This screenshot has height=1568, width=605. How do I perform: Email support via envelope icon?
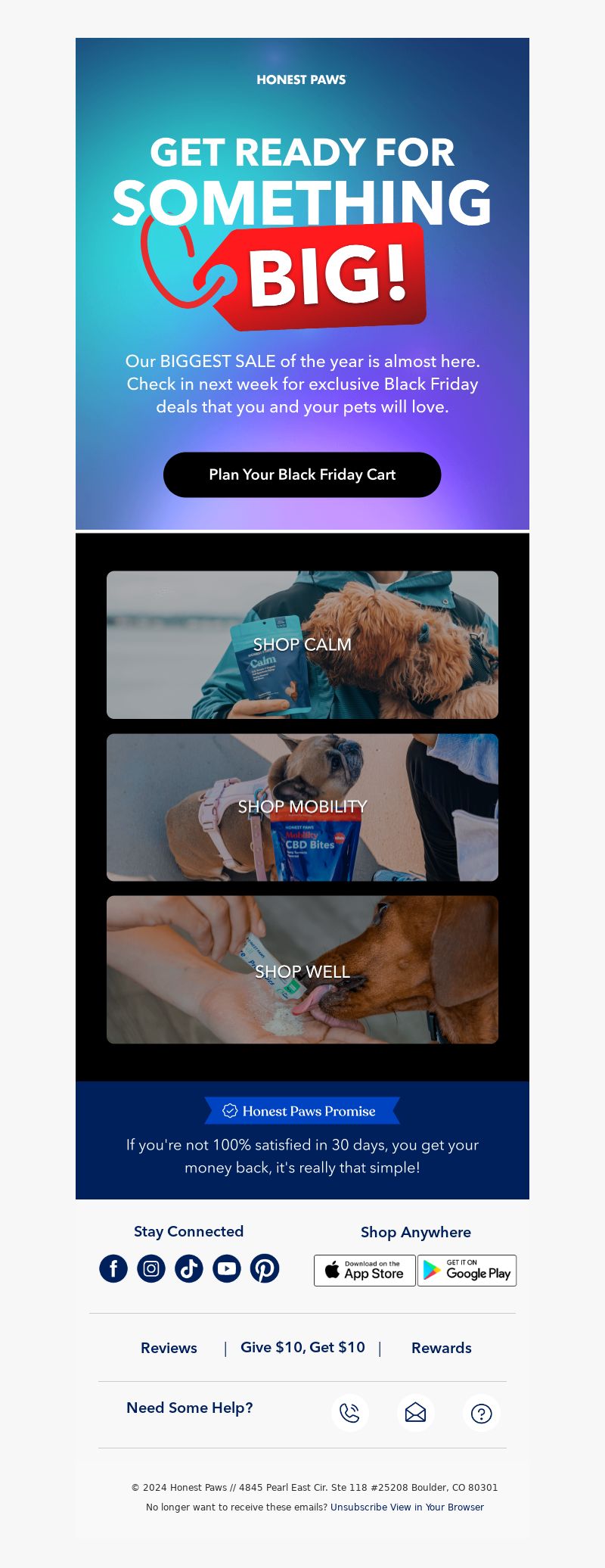[x=415, y=1413]
